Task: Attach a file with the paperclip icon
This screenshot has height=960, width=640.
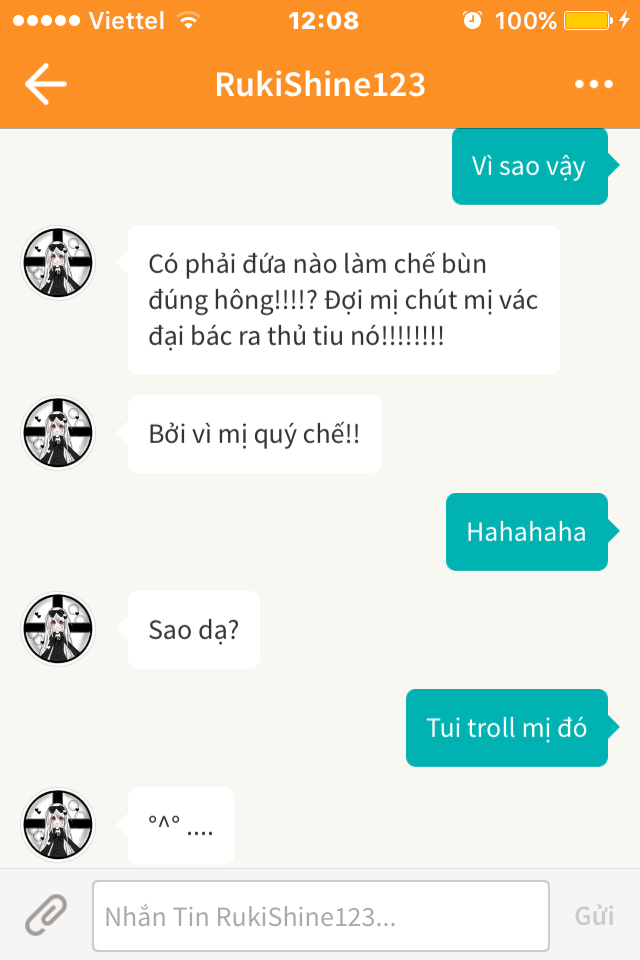Action: tap(45, 915)
